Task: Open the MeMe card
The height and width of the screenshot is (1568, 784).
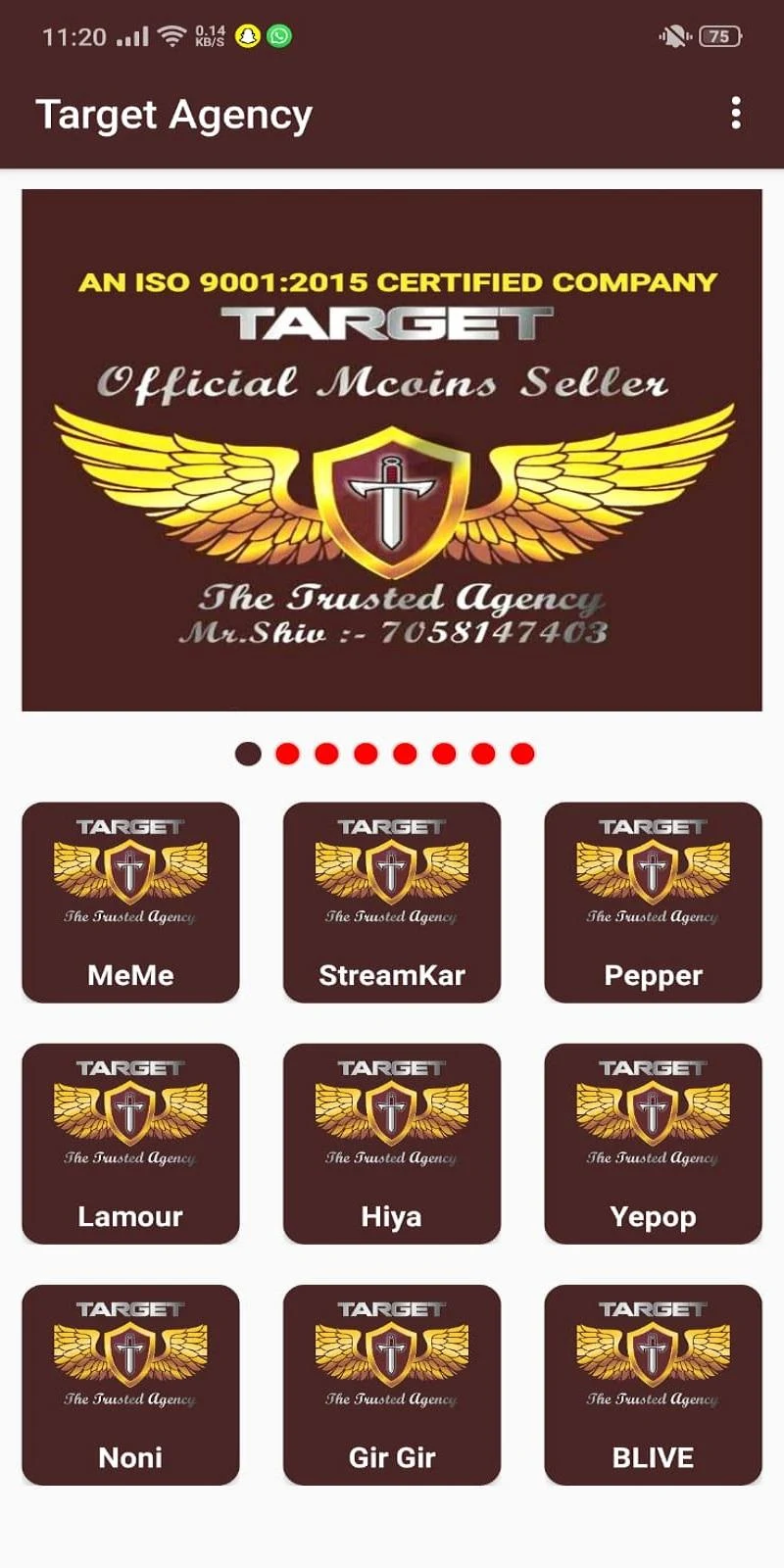Action: pyautogui.click(x=130, y=903)
